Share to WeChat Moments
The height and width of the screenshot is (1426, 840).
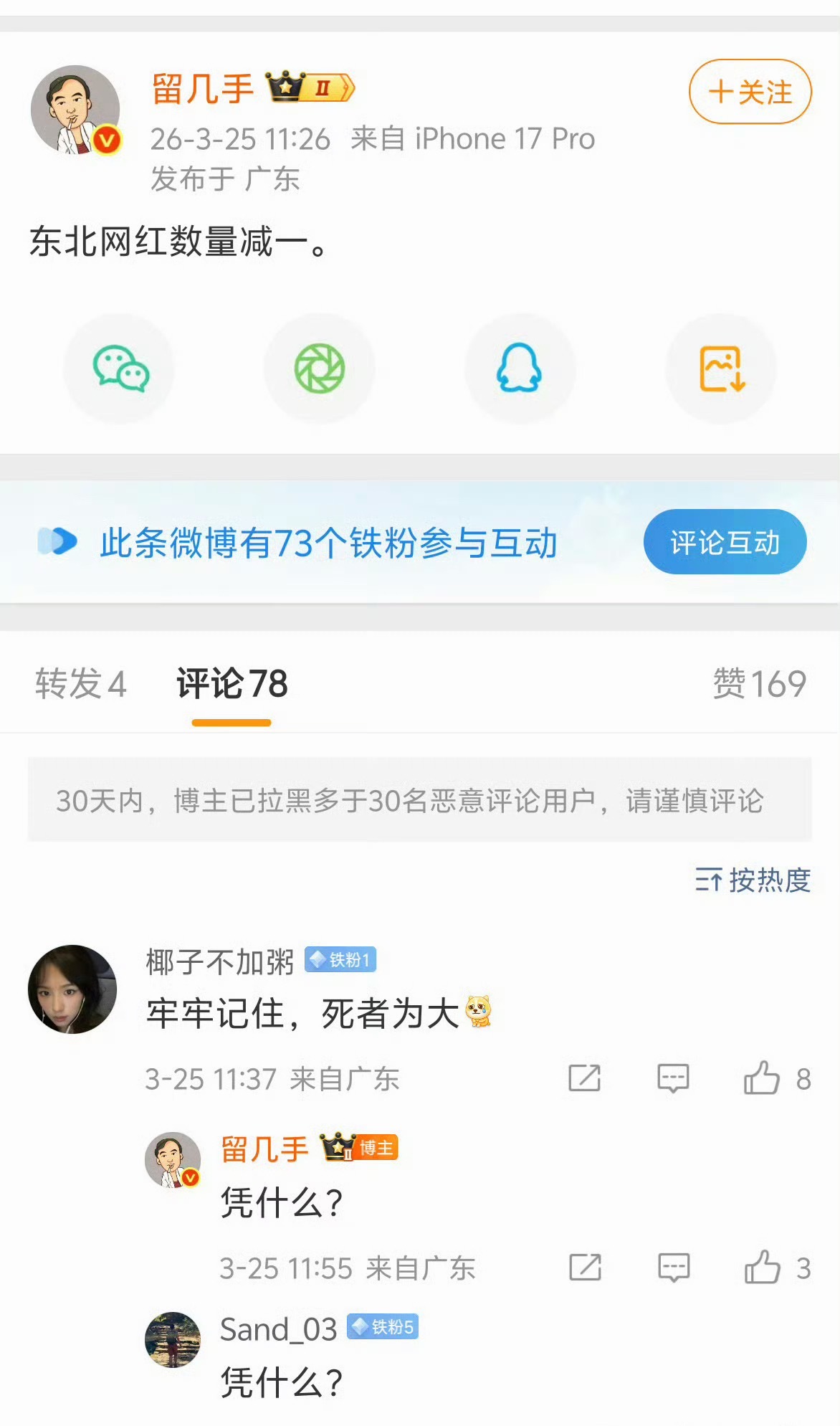[320, 369]
